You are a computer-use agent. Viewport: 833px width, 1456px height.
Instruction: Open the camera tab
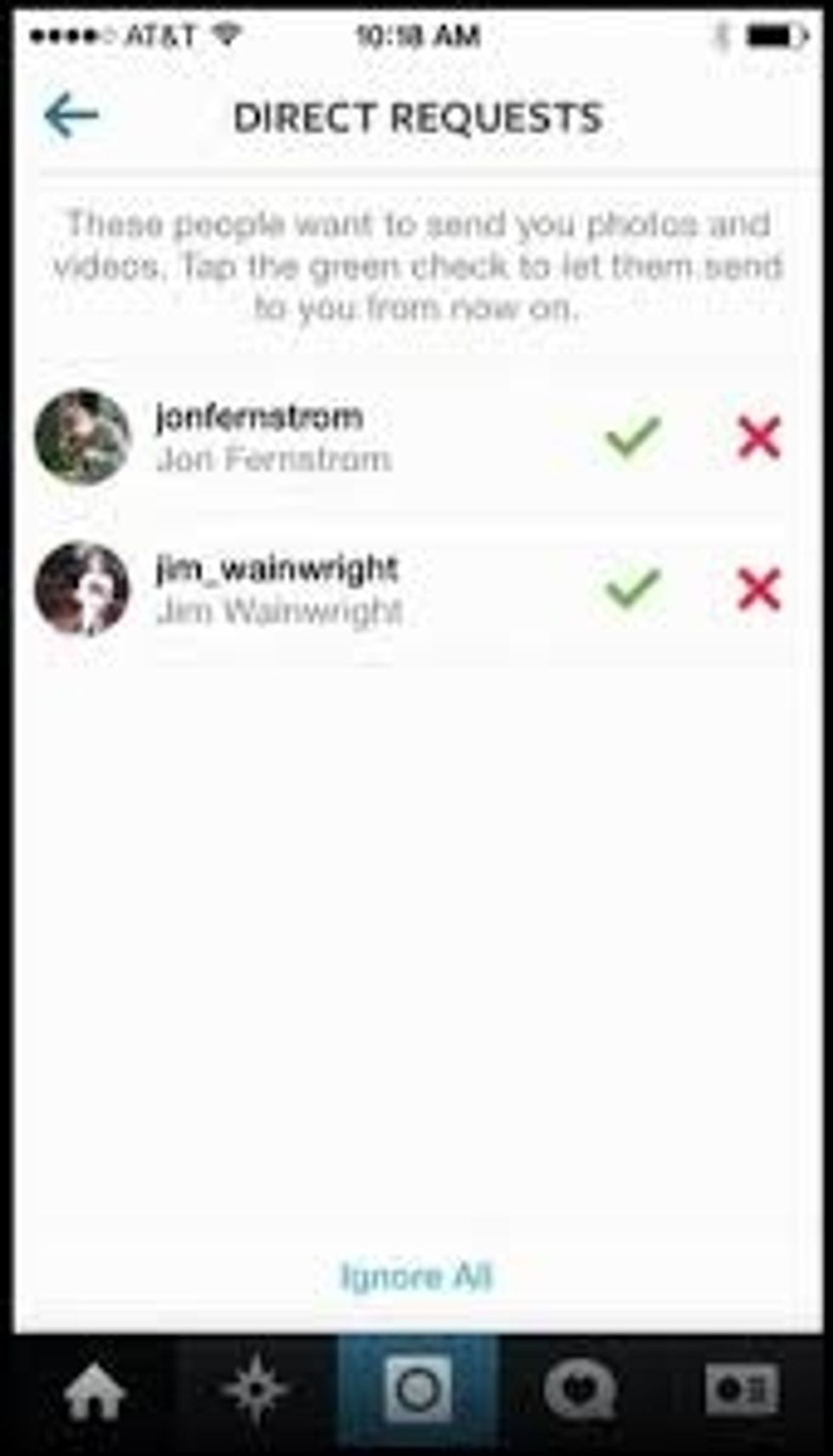click(x=417, y=1391)
